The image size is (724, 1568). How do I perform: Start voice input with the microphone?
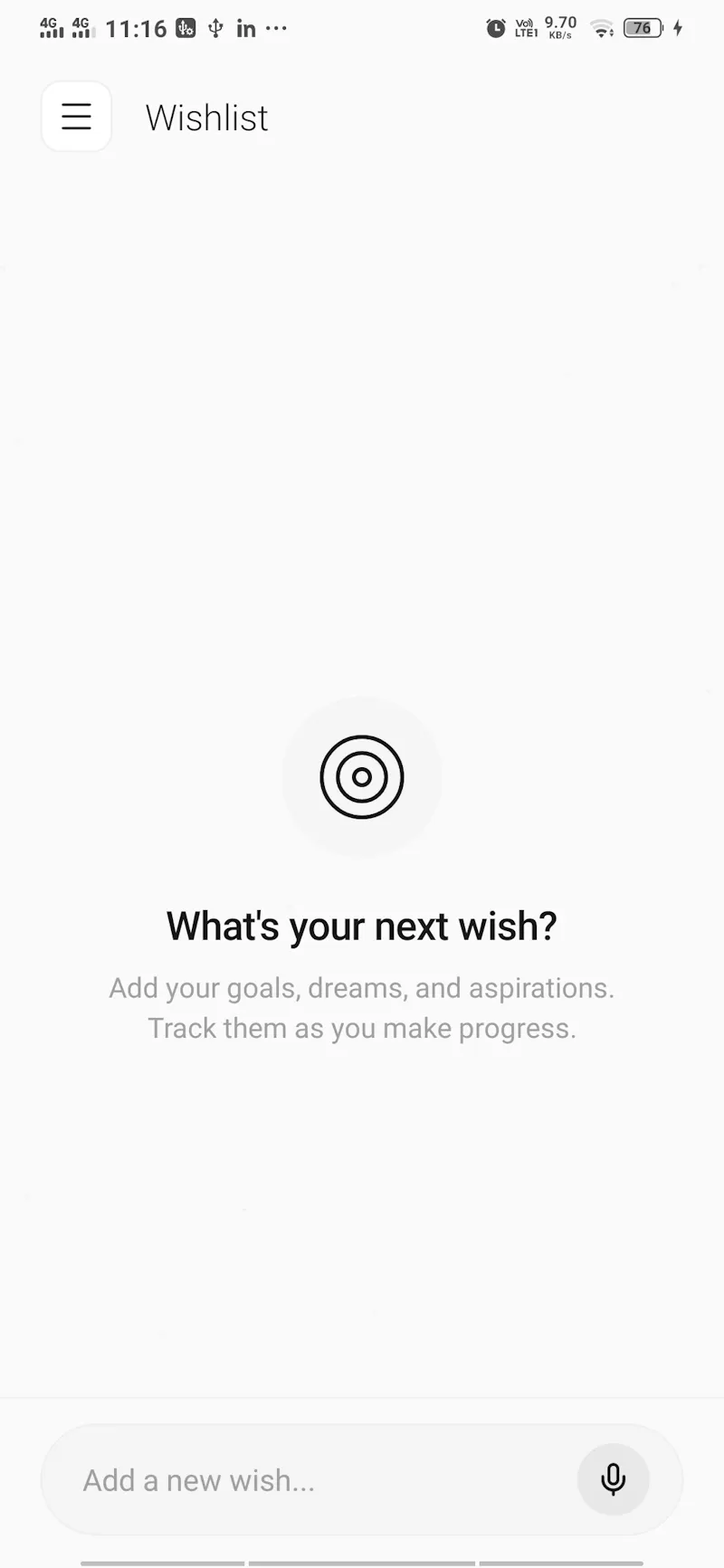coord(614,1479)
